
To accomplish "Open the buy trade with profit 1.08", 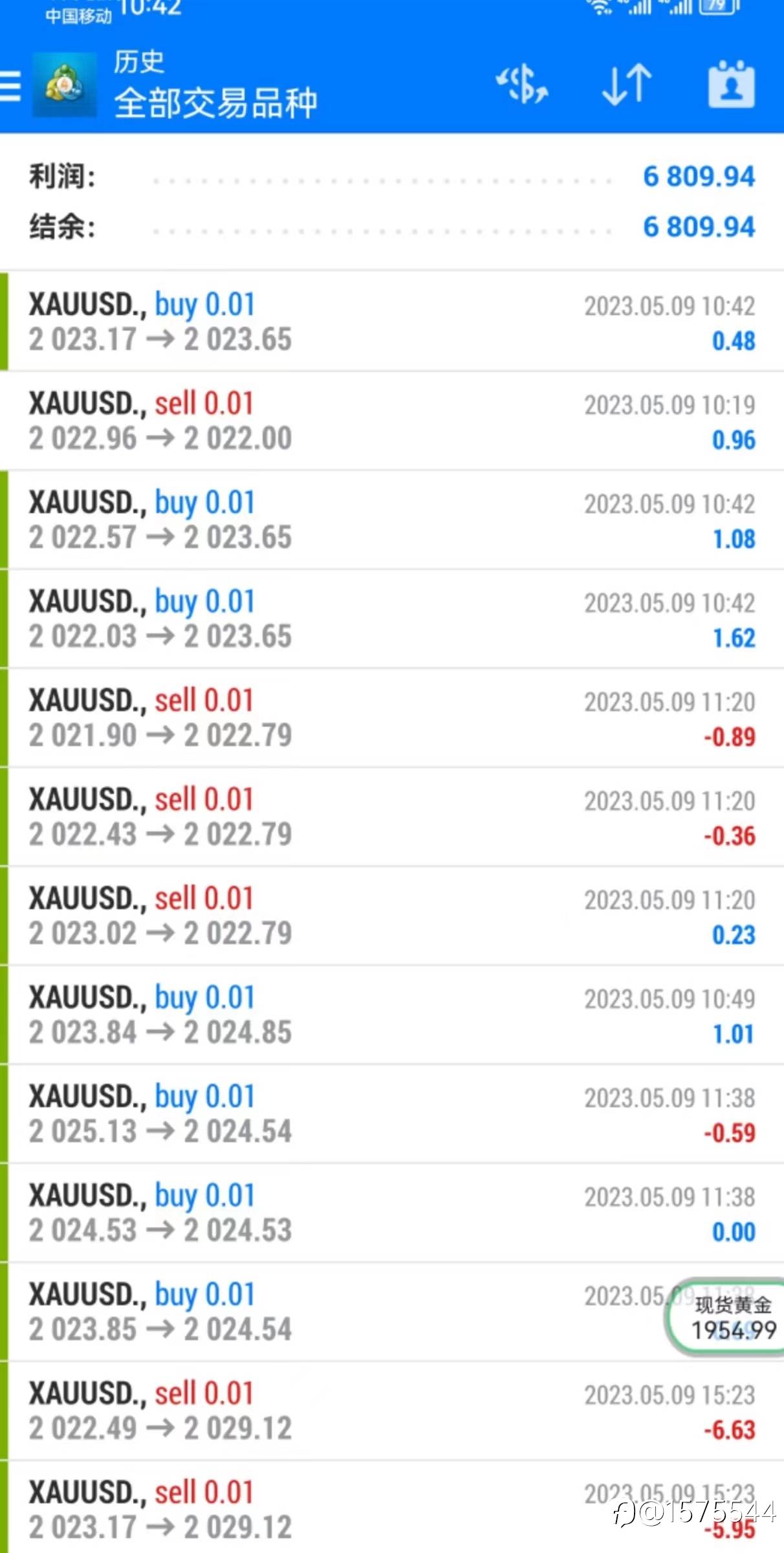I will click(x=392, y=520).
